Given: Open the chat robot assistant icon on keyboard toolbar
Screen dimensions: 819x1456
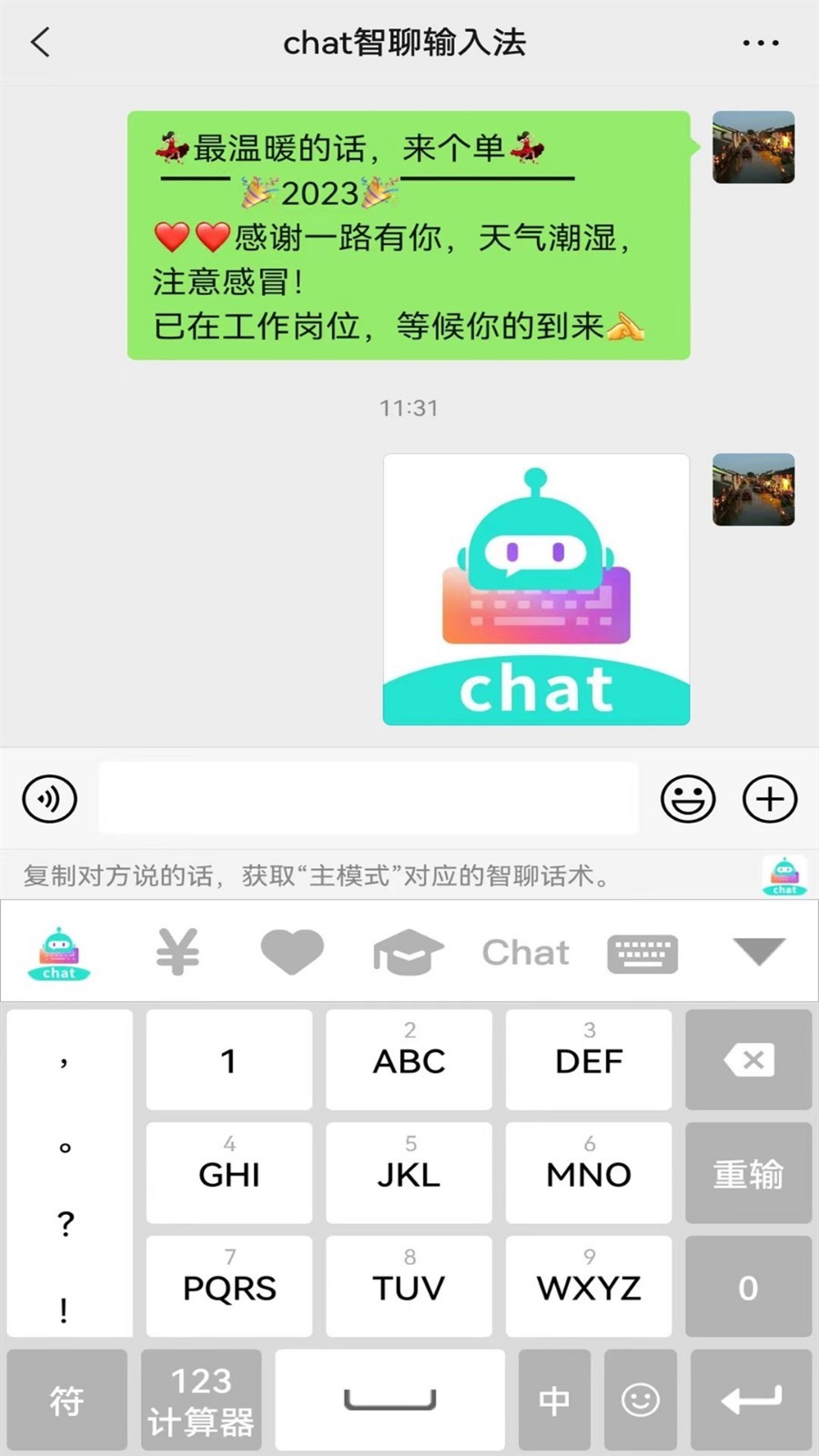Looking at the screenshot, I should [x=58, y=950].
